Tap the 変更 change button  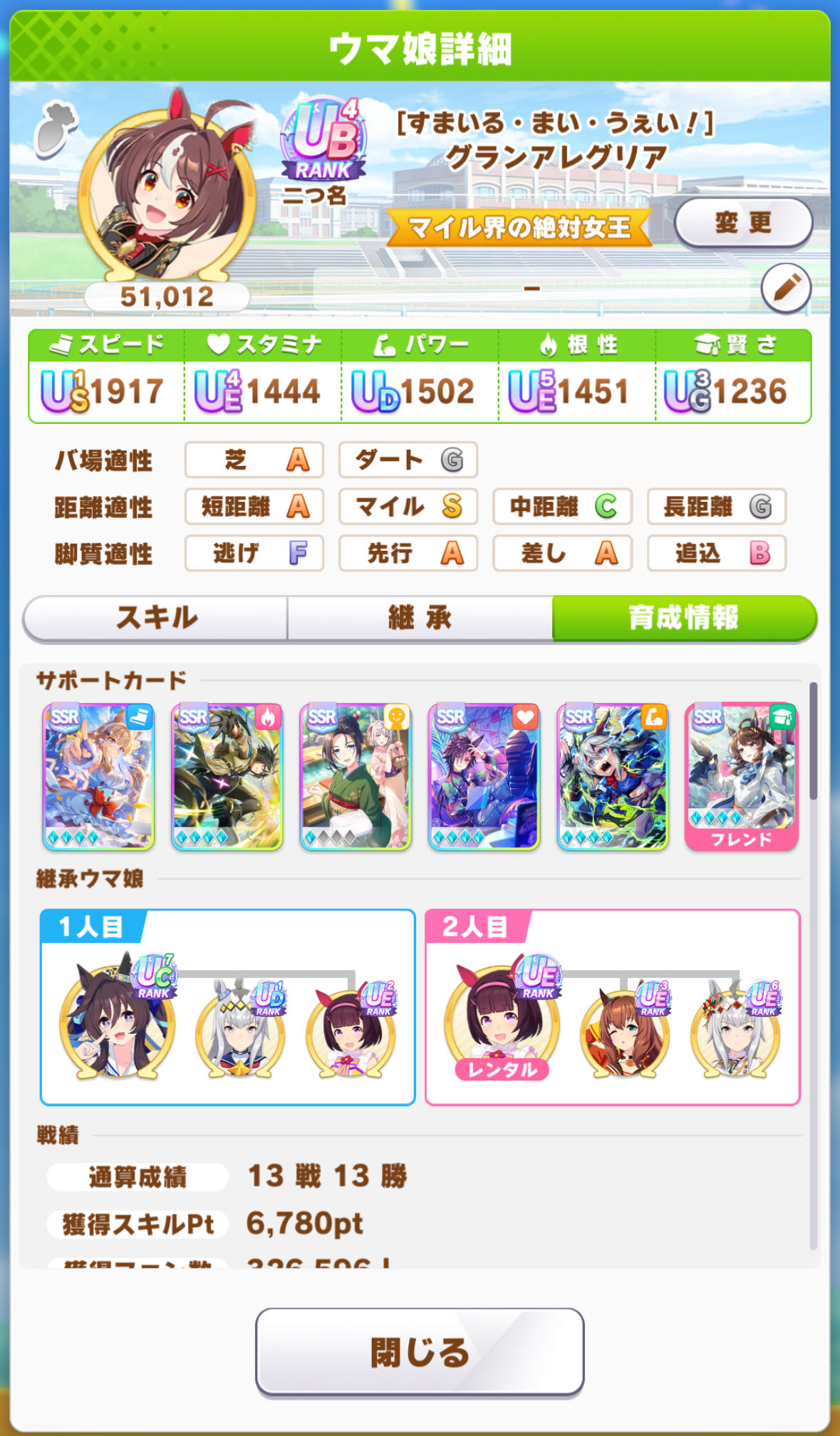(x=743, y=223)
